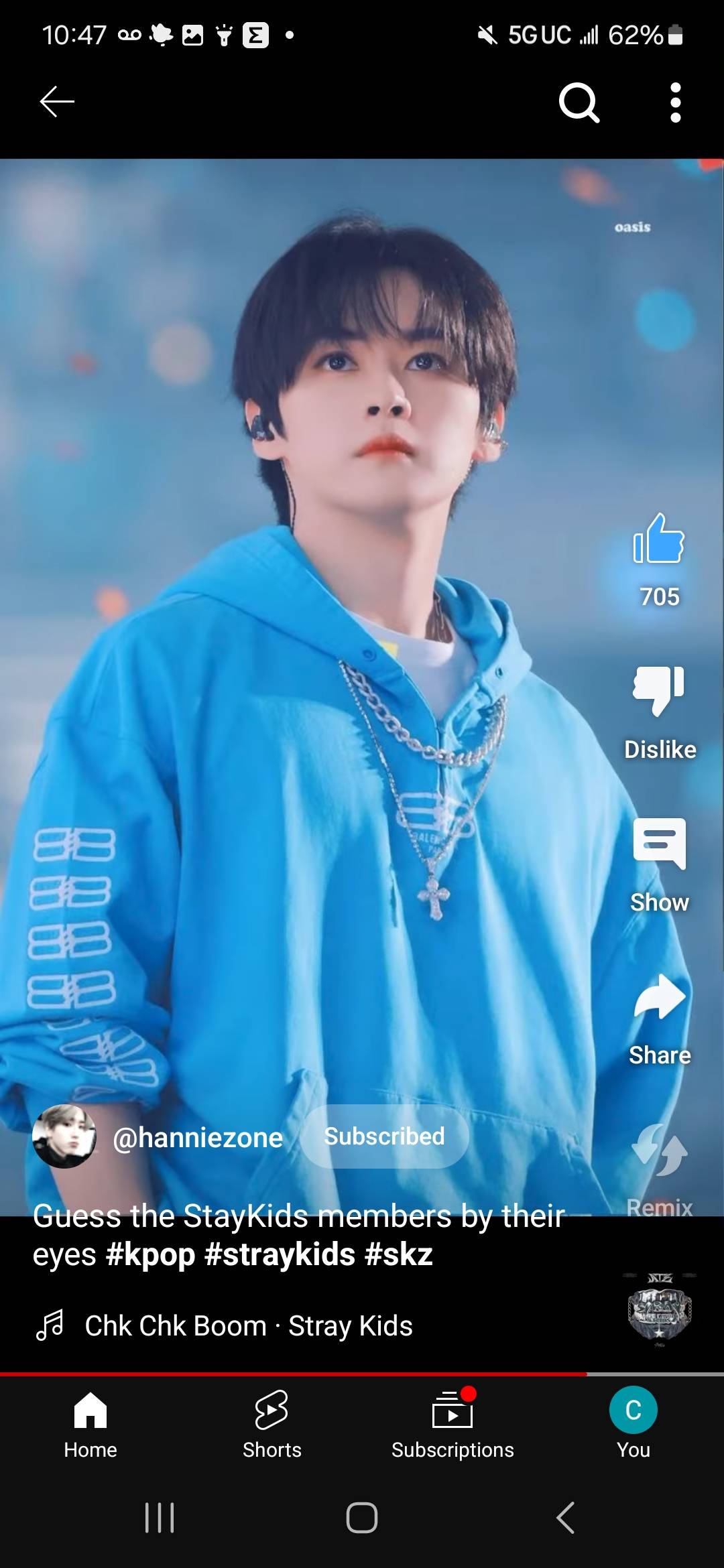Show comments for this Short
This screenshot has height=1568, width=724.
pyautogui.click(x=659, y=846)
